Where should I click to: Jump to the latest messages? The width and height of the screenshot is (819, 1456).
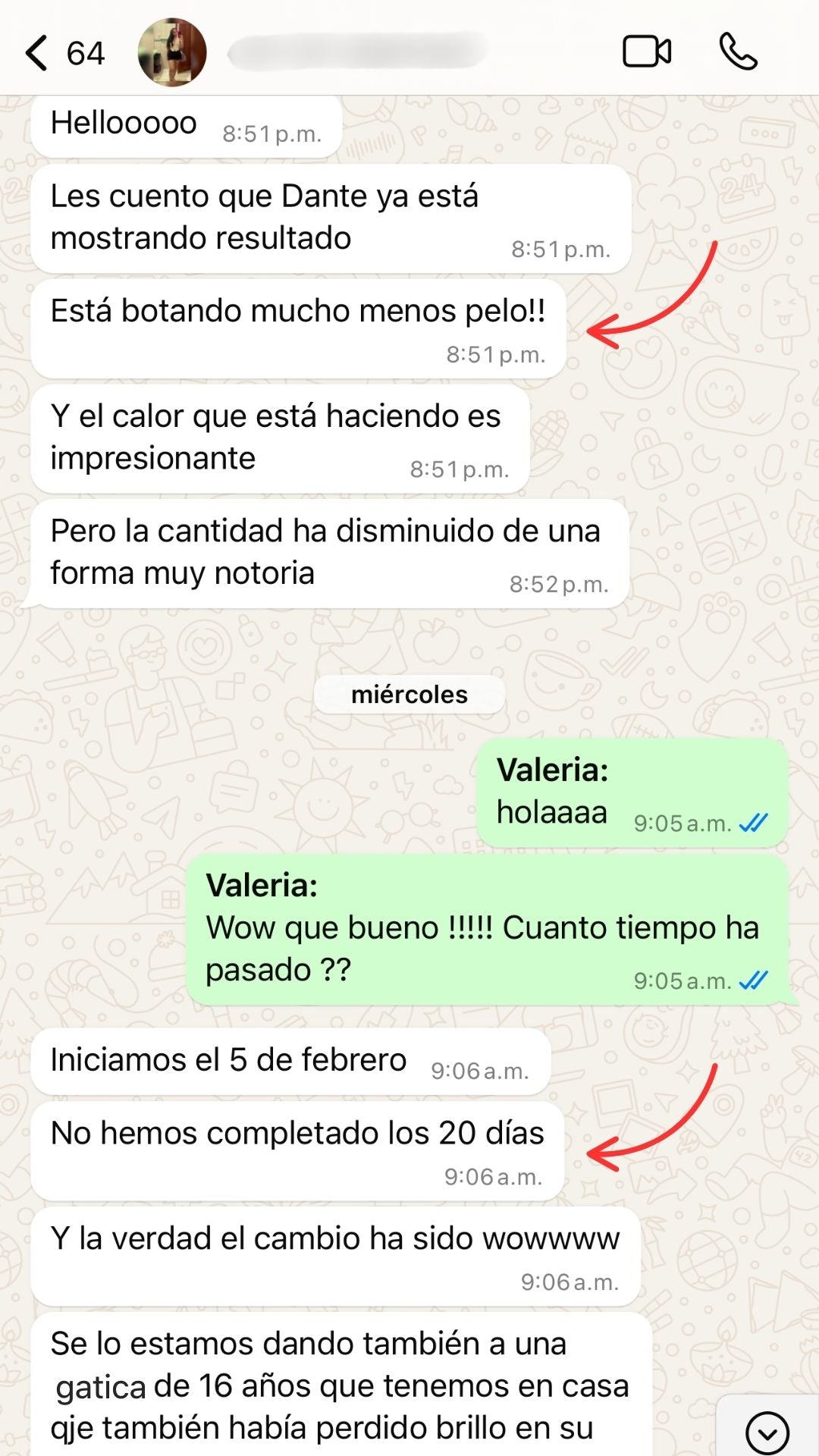(x=767, y=1432)
